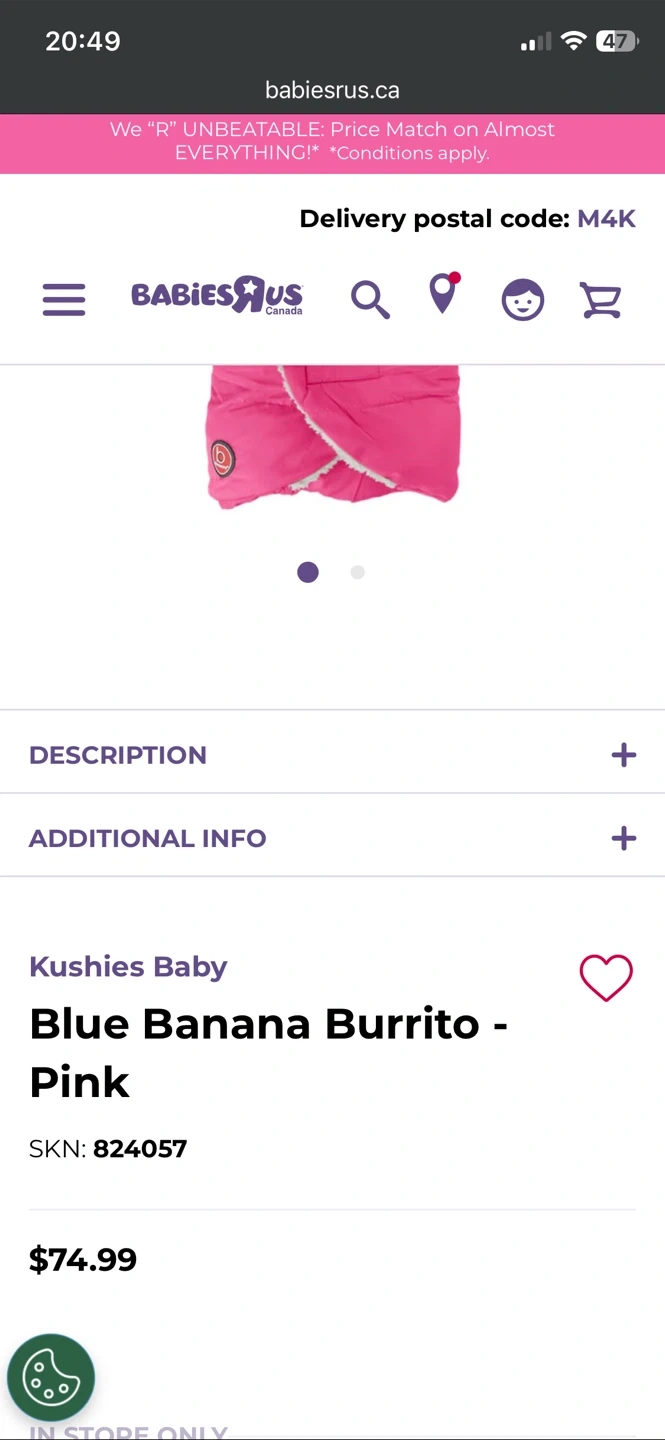Add Blue Banana Burrito to wishlist
Image resolution: width=665 pixels, height=1440 pixels.
(x=606, y=977)
